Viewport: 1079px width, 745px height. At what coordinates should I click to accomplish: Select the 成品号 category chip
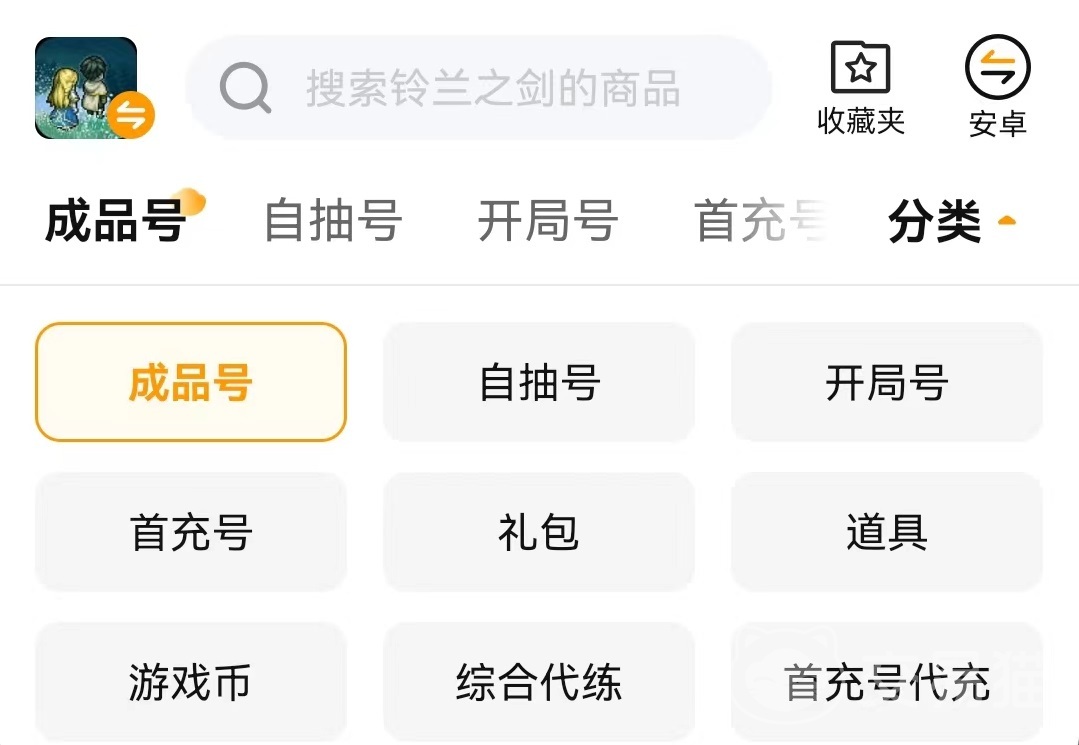pos(190,382)
